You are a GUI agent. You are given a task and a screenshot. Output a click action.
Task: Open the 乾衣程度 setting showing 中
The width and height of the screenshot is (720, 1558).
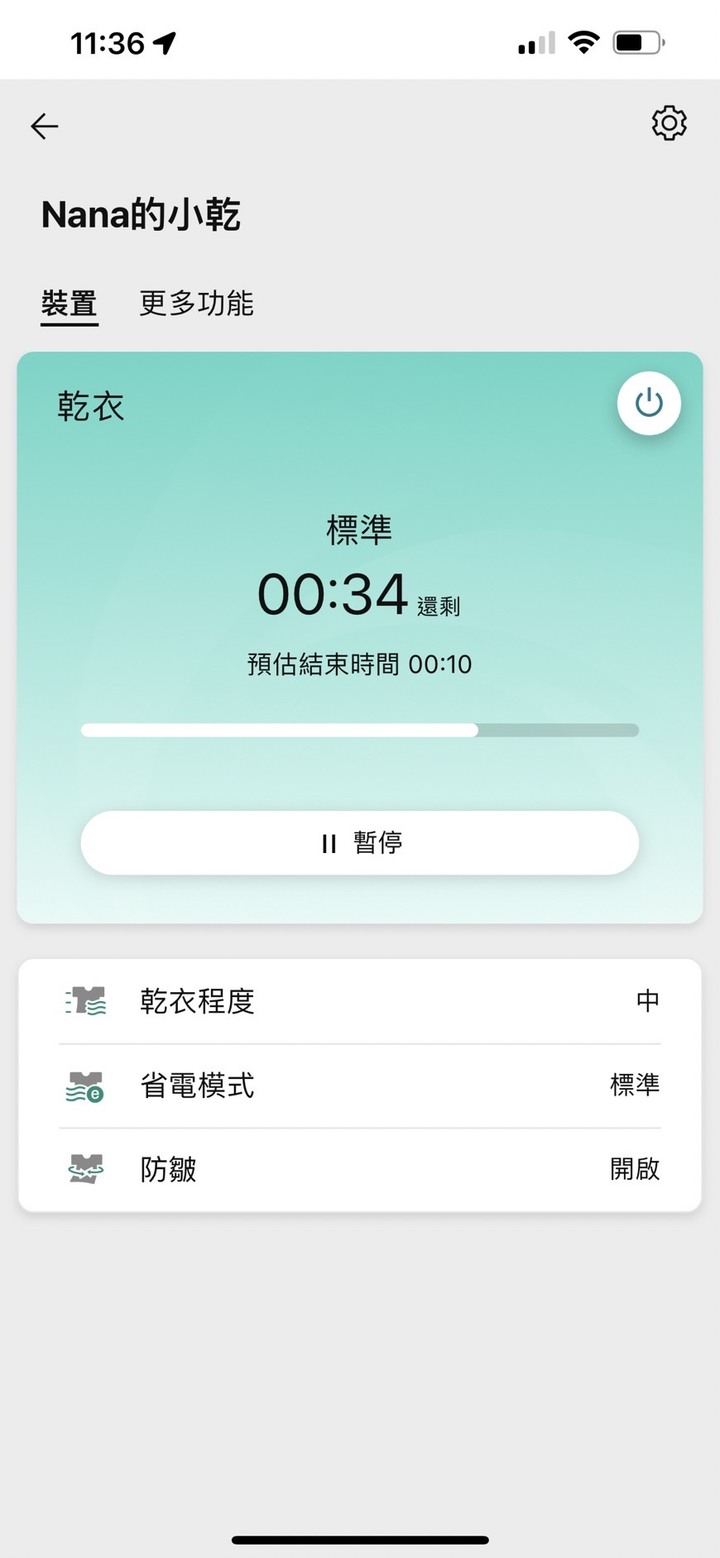[360, 1001]
